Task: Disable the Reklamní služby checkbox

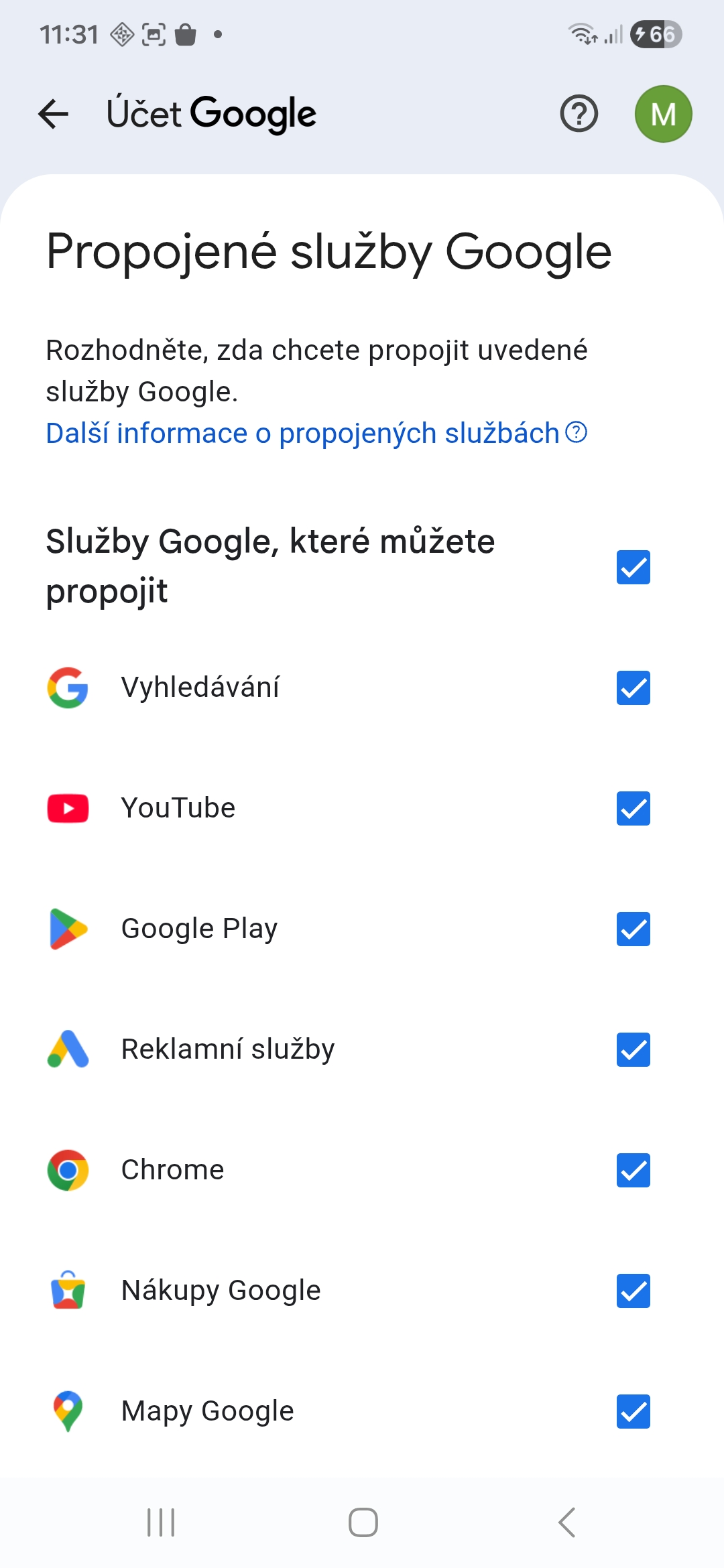Action: (633, 1049)
